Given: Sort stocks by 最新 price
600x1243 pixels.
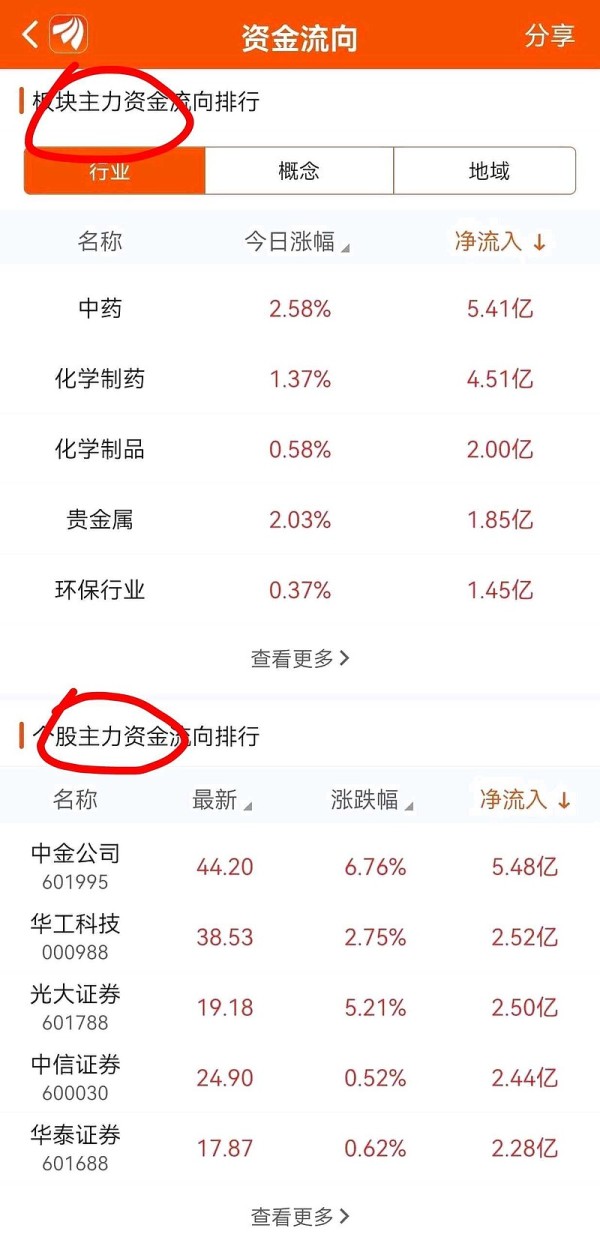Looking at the screenshot, I should point(222,800).
